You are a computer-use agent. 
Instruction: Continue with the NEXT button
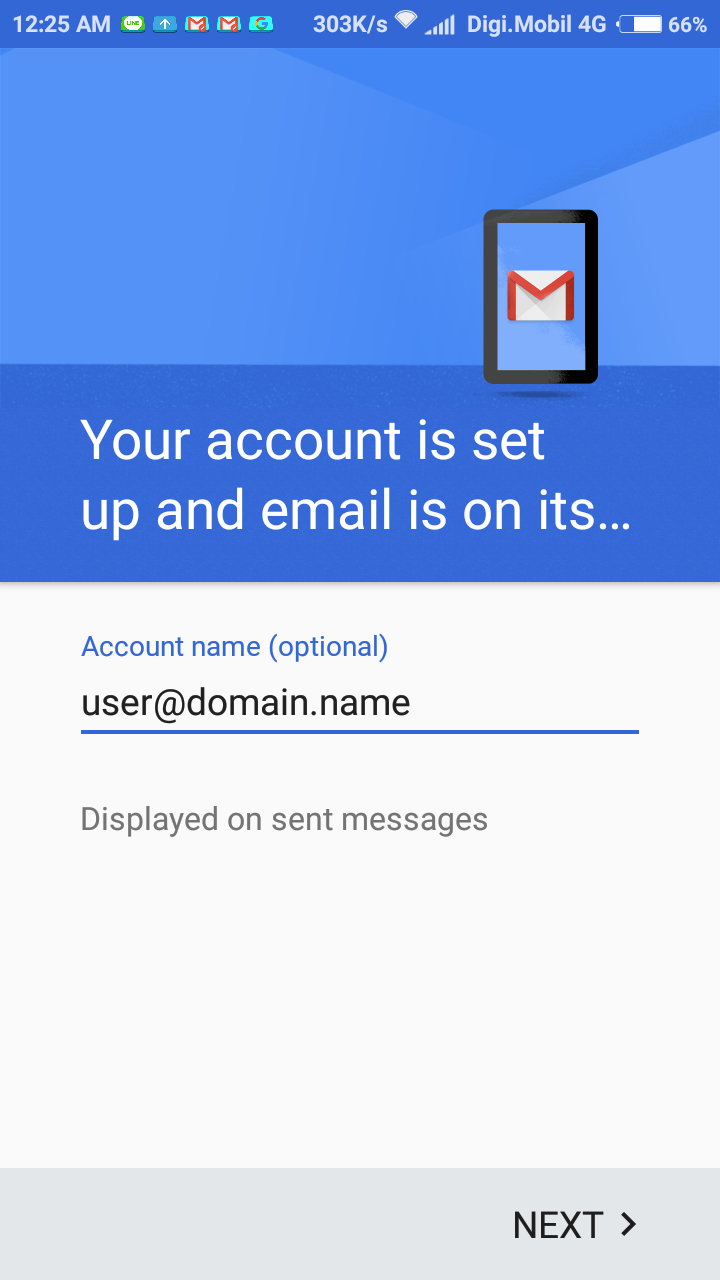coord(574,1225)
